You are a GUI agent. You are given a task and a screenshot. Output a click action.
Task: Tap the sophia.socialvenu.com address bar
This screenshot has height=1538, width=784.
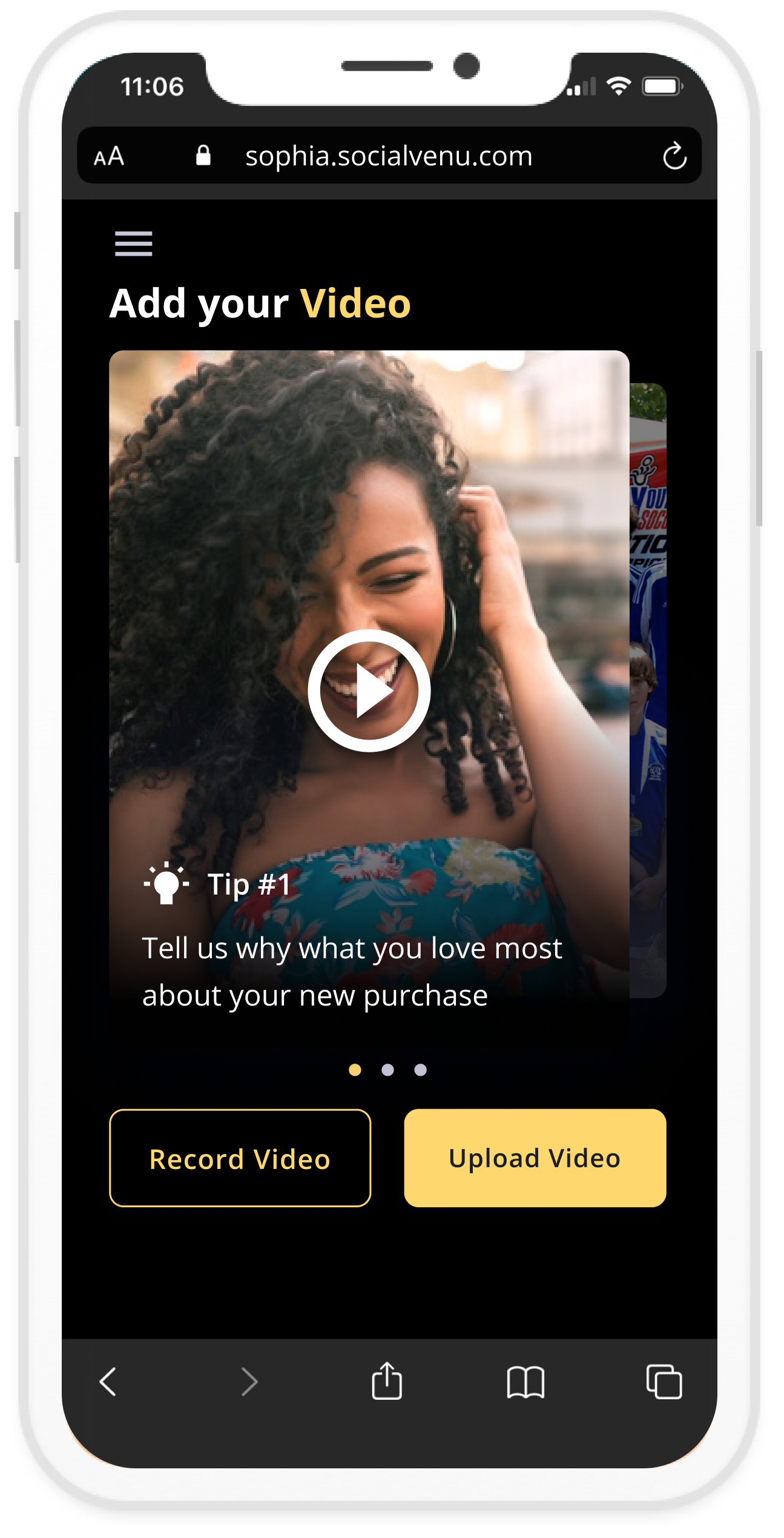click(388, 156)
